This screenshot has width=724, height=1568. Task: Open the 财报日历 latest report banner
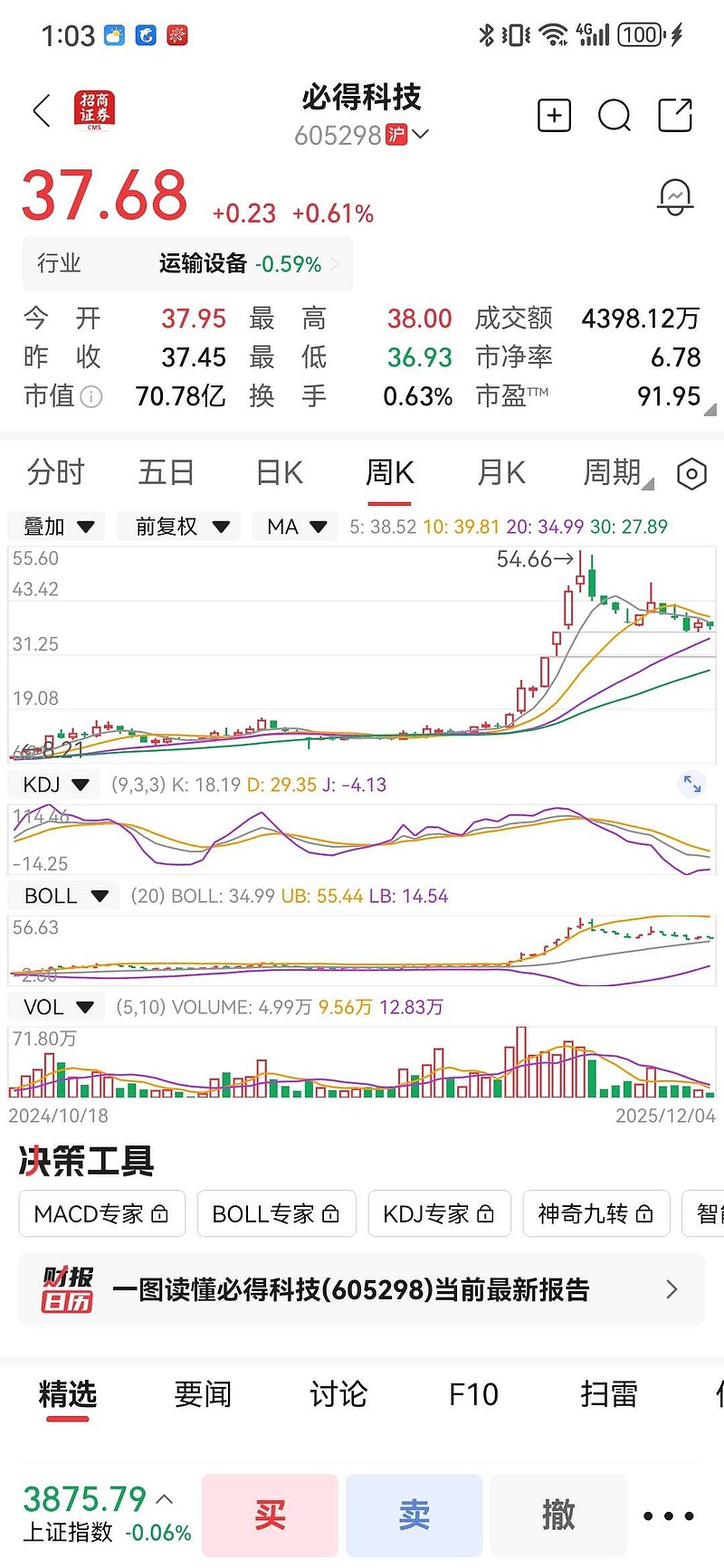362,1289
